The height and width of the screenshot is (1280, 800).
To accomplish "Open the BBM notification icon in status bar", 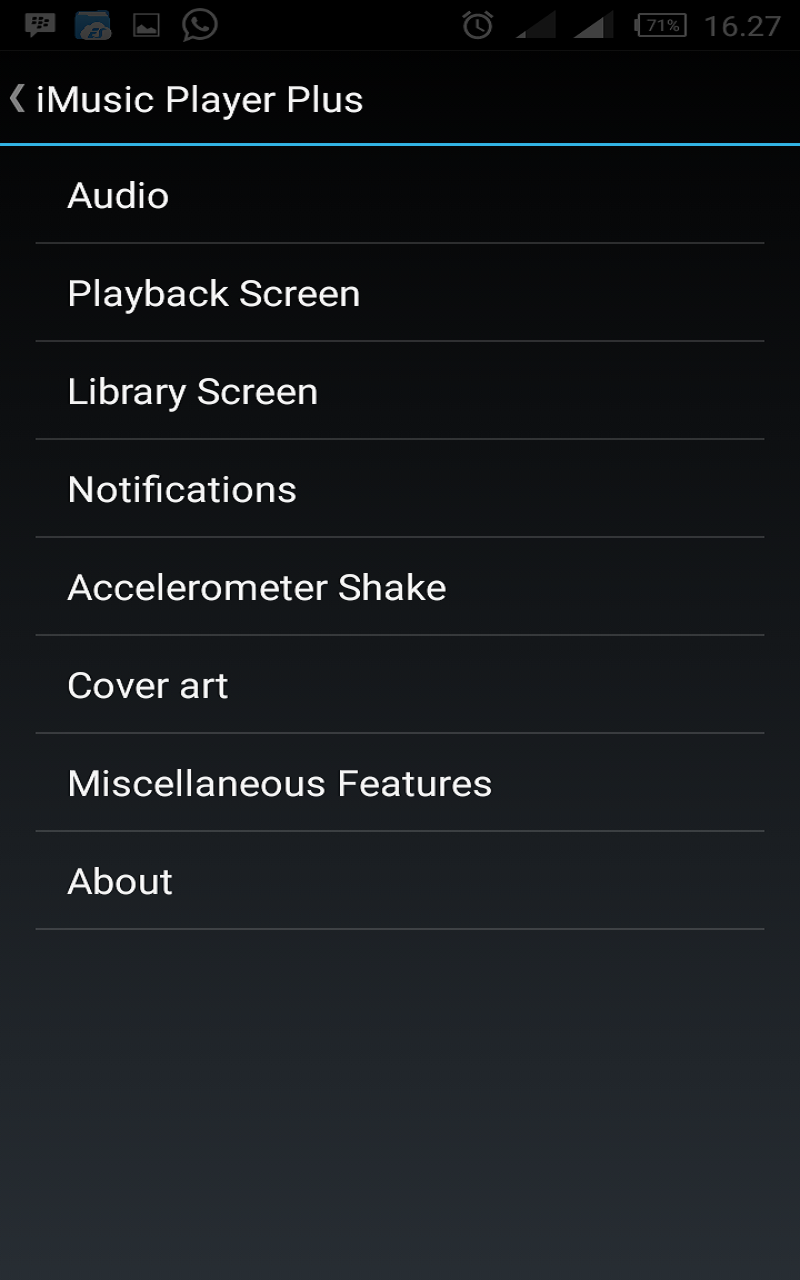I will pyautogui.click(x=38, y=22).
